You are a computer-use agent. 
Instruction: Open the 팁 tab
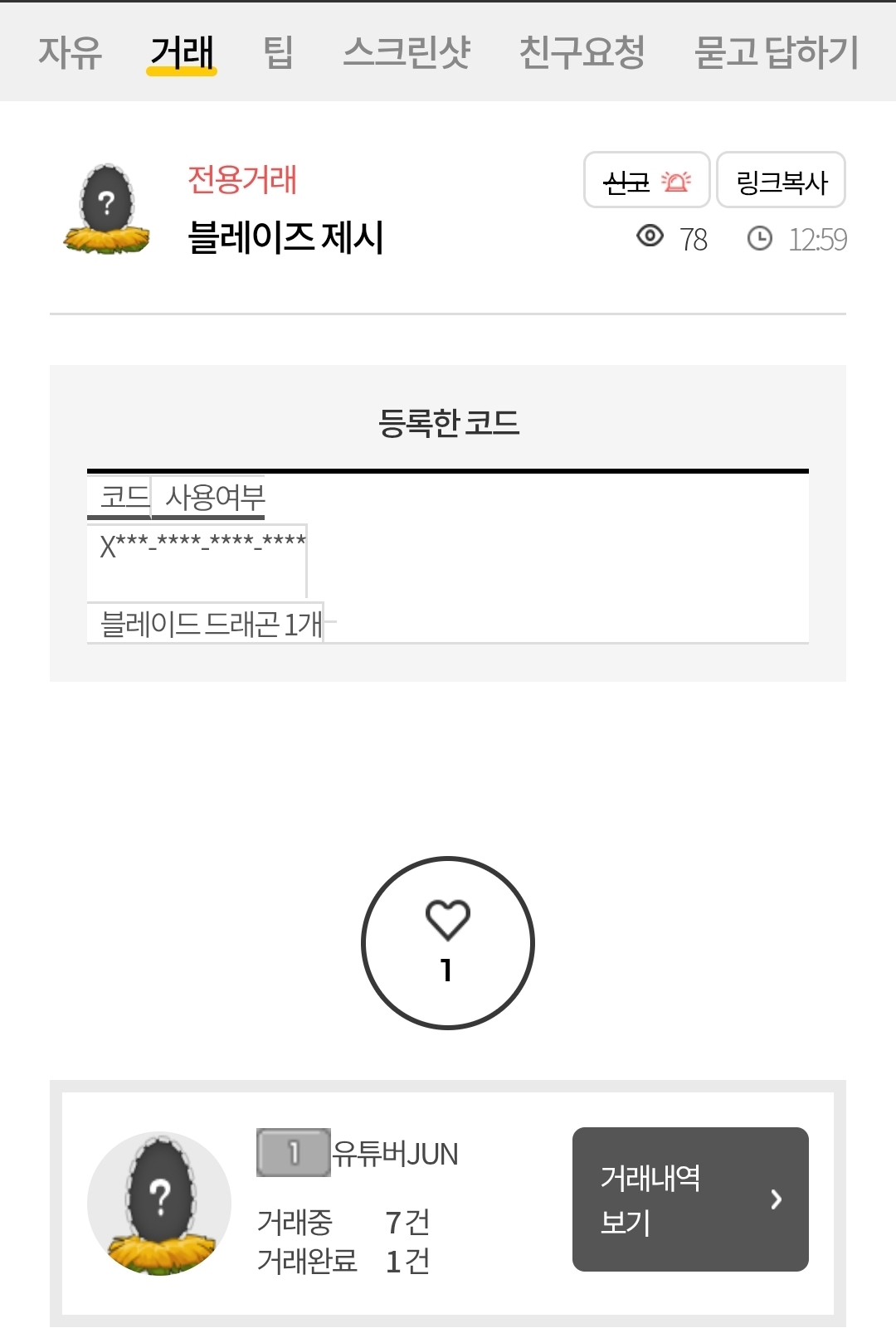tap(278, 52)
